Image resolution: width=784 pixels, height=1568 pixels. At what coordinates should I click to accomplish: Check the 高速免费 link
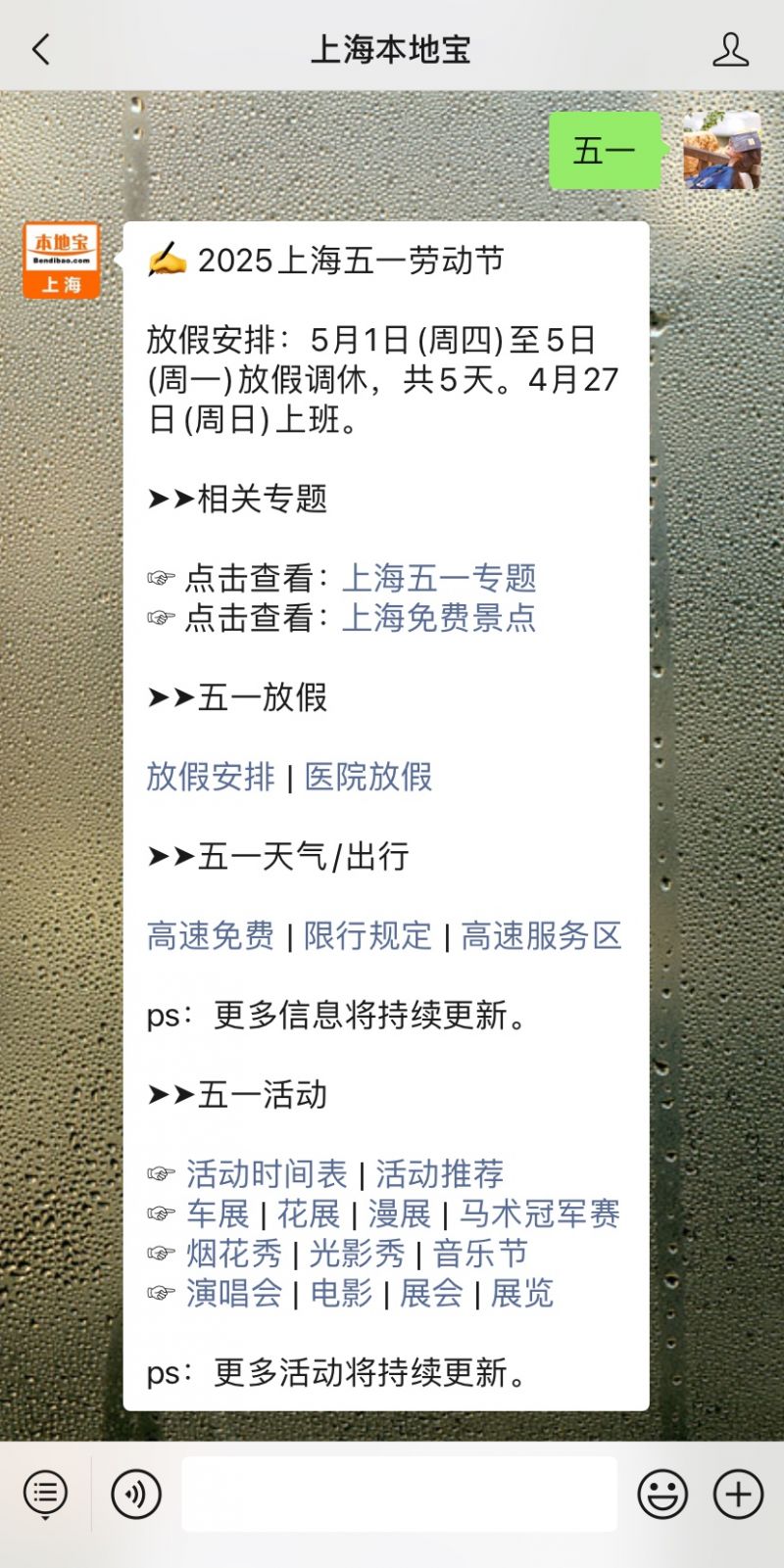pyautogui.click(x=211, y=935)
